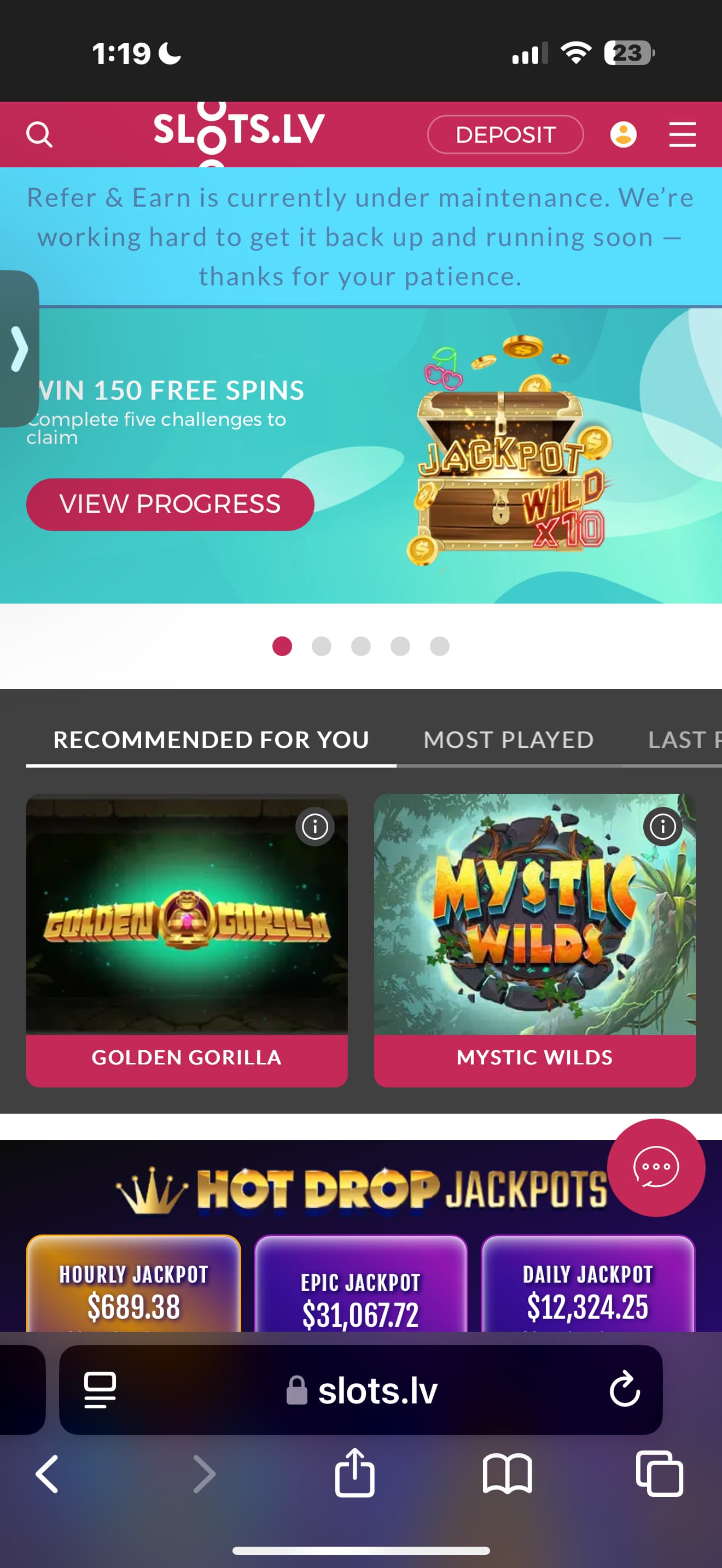Open the account profile icon
The height and width of the screenshot is (1568, 722).
coord(624,134)
